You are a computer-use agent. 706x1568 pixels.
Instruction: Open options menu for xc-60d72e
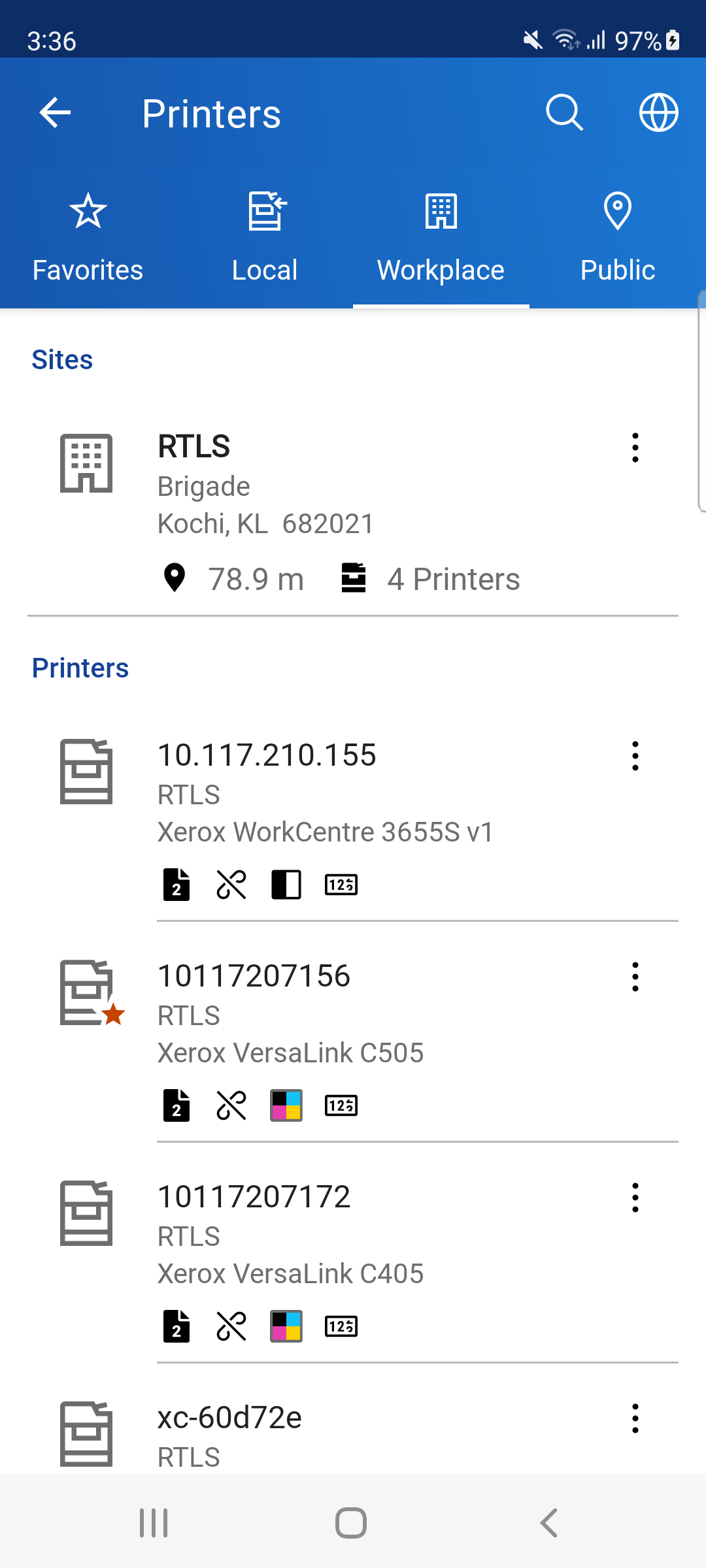[635, 1418]
